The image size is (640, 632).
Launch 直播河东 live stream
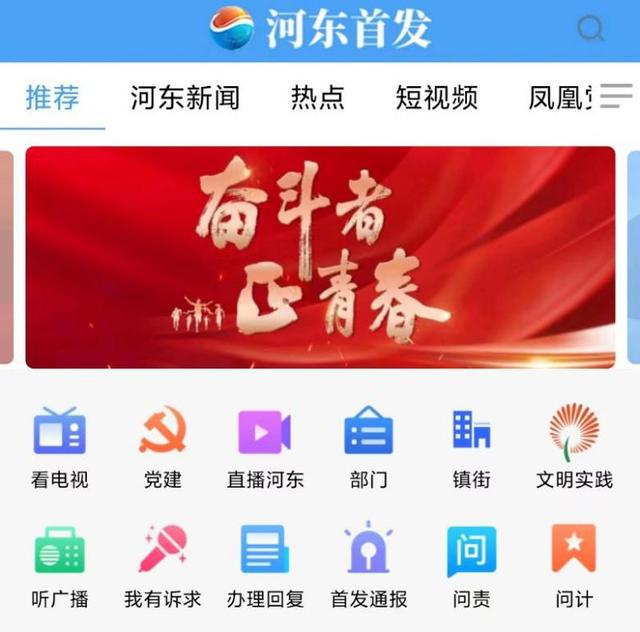coord(265,447)
